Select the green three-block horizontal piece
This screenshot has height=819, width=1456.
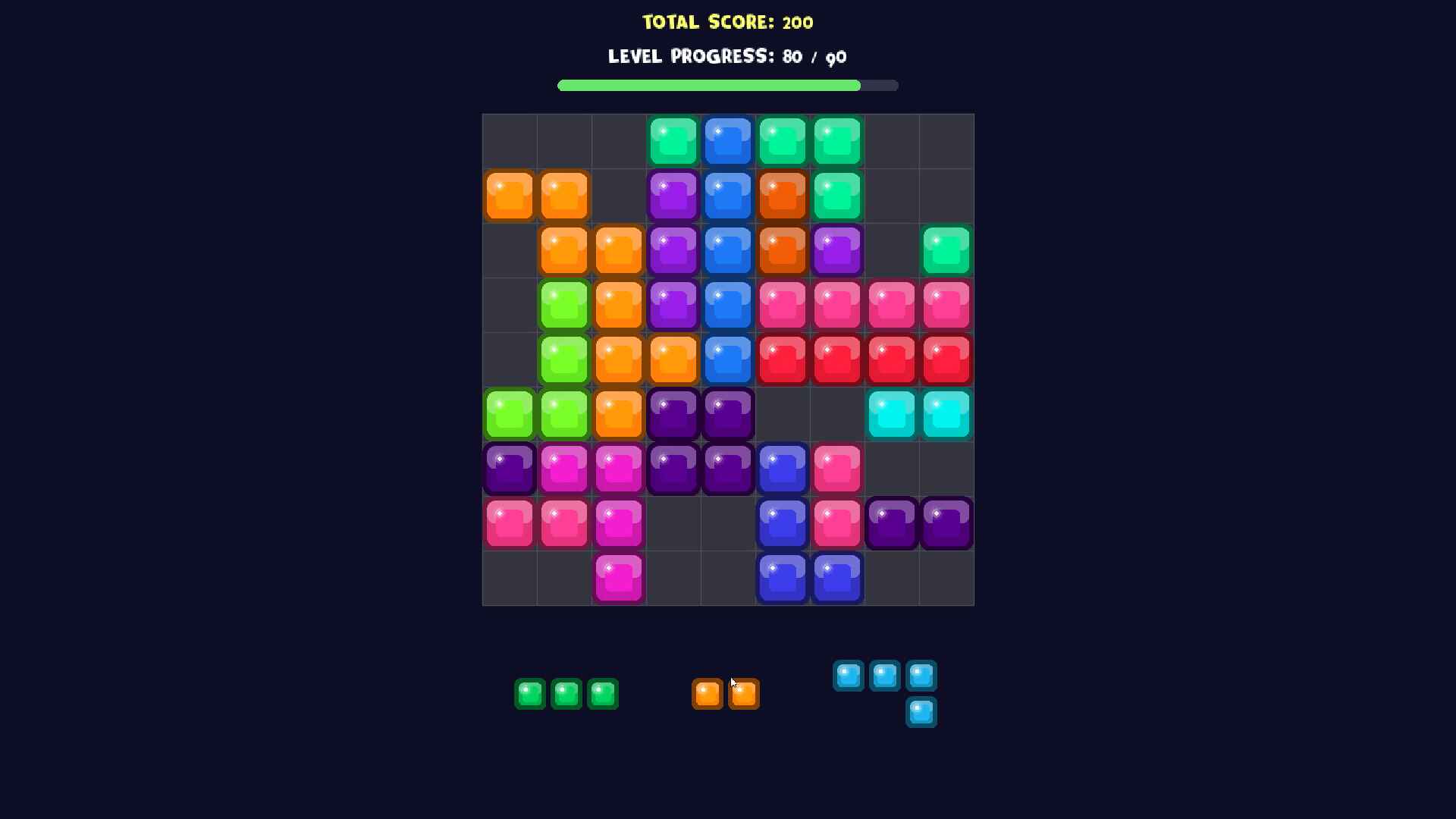566,694
